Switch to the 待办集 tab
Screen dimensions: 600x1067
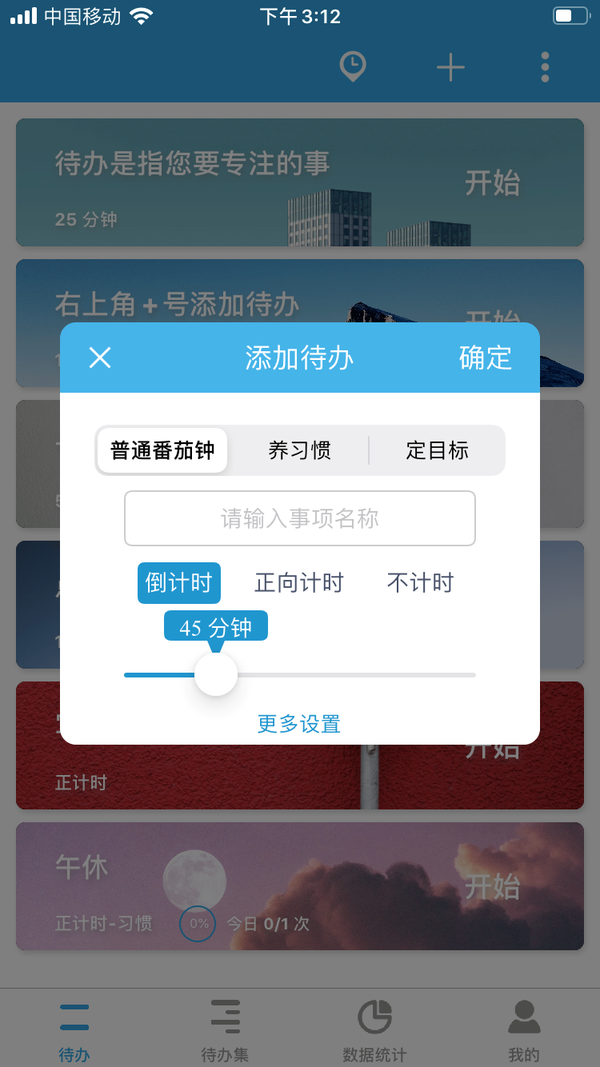click(225, 1030)
